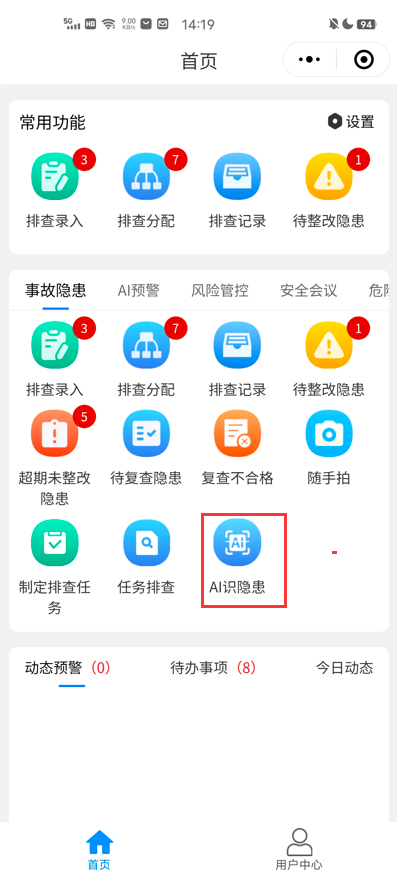Open 任务排查
397x873 pixels.
pyautogui.click(x=146, y=557)
